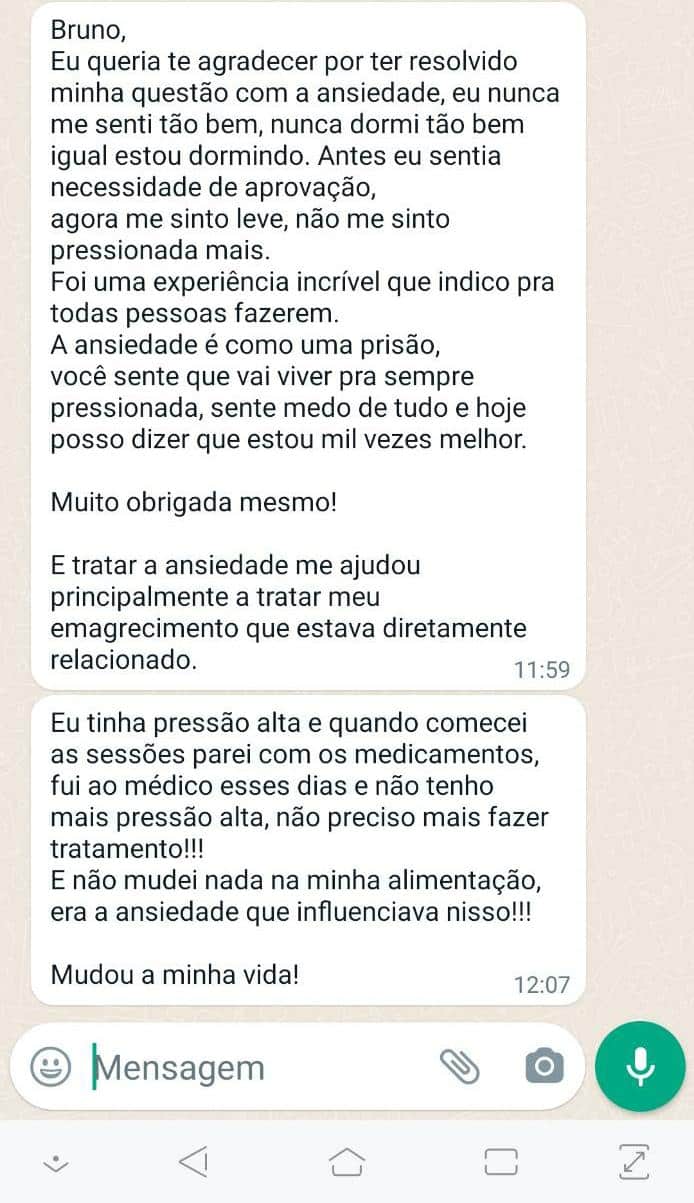Go to the home screen
Screen dimensions: 694x1203
[347, 1161]
